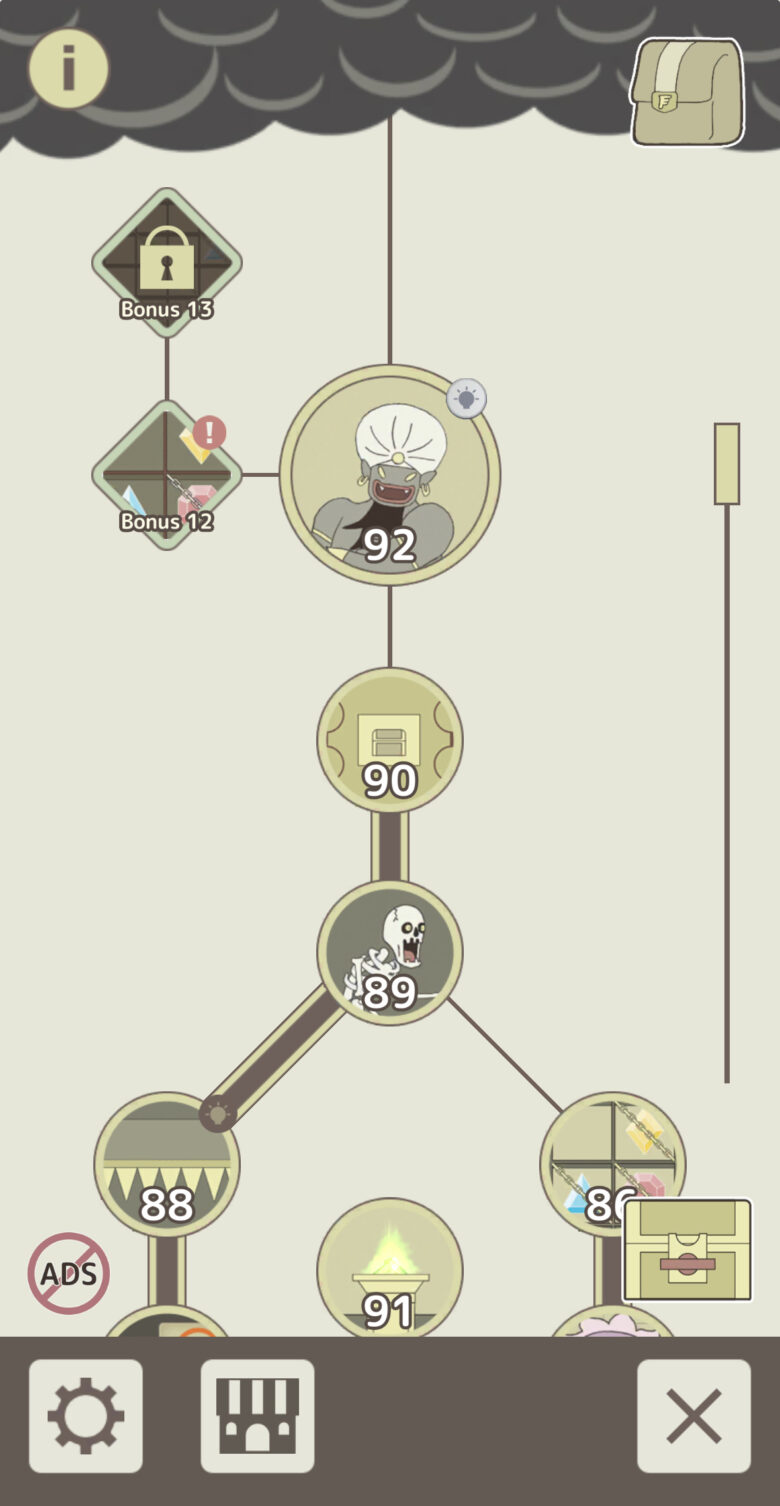The image size is (780, 1506).
Task: Open the shop
Action: (258, 1416)
